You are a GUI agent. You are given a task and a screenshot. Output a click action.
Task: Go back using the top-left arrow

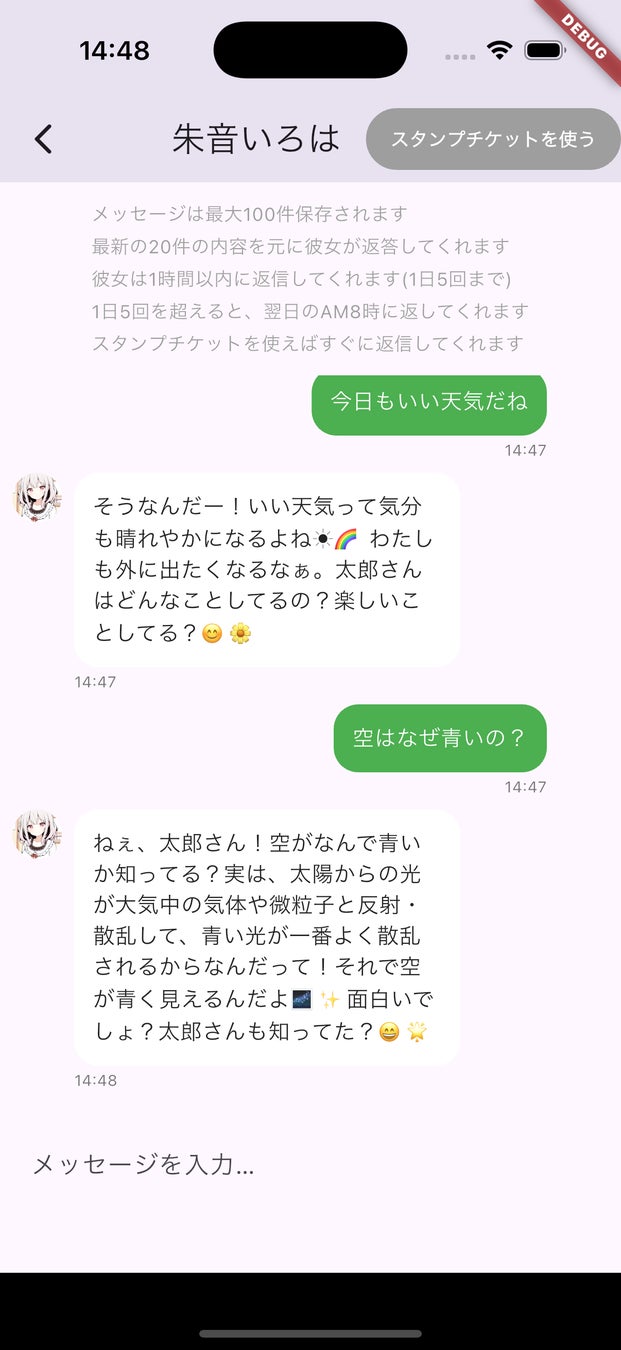tap(43, 139)
